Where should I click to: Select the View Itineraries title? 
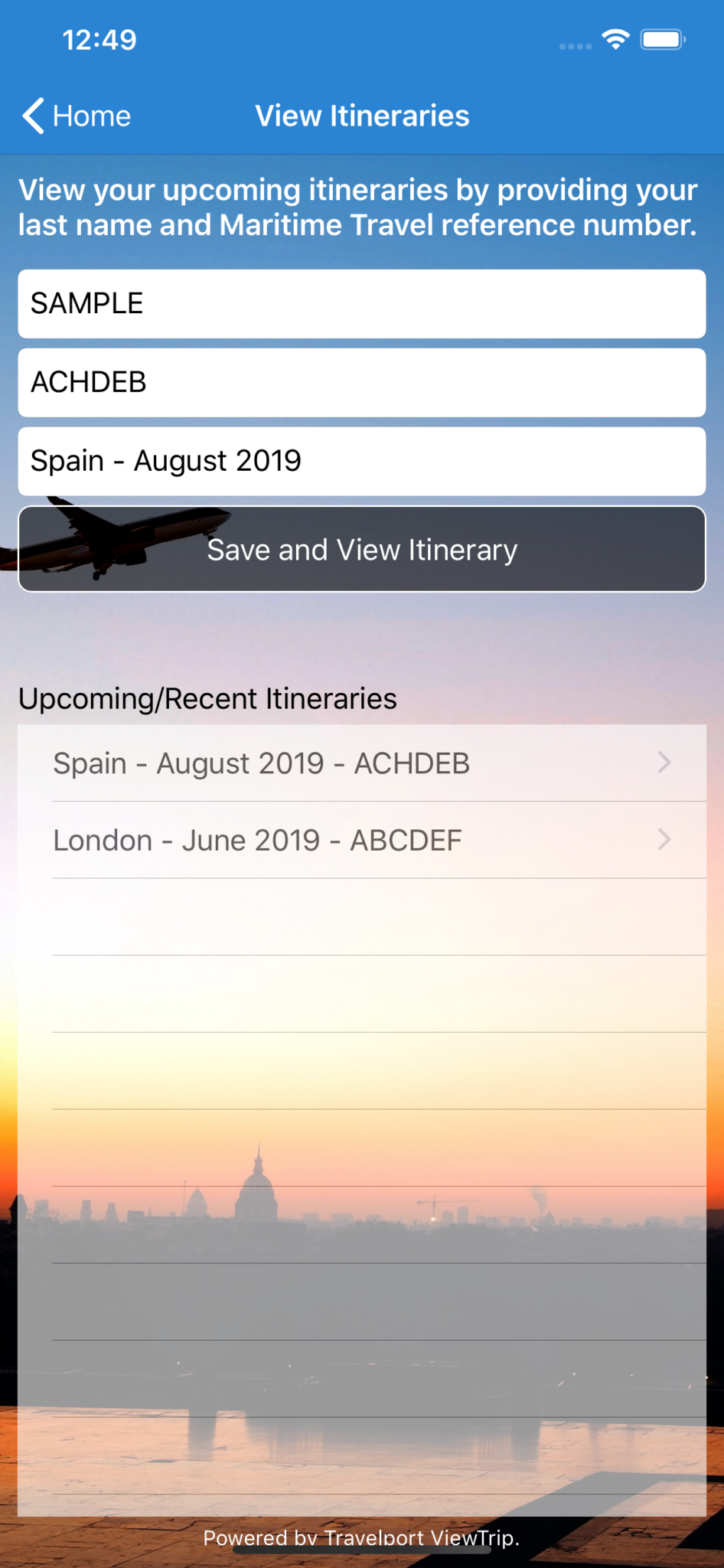tap(361, 116)
